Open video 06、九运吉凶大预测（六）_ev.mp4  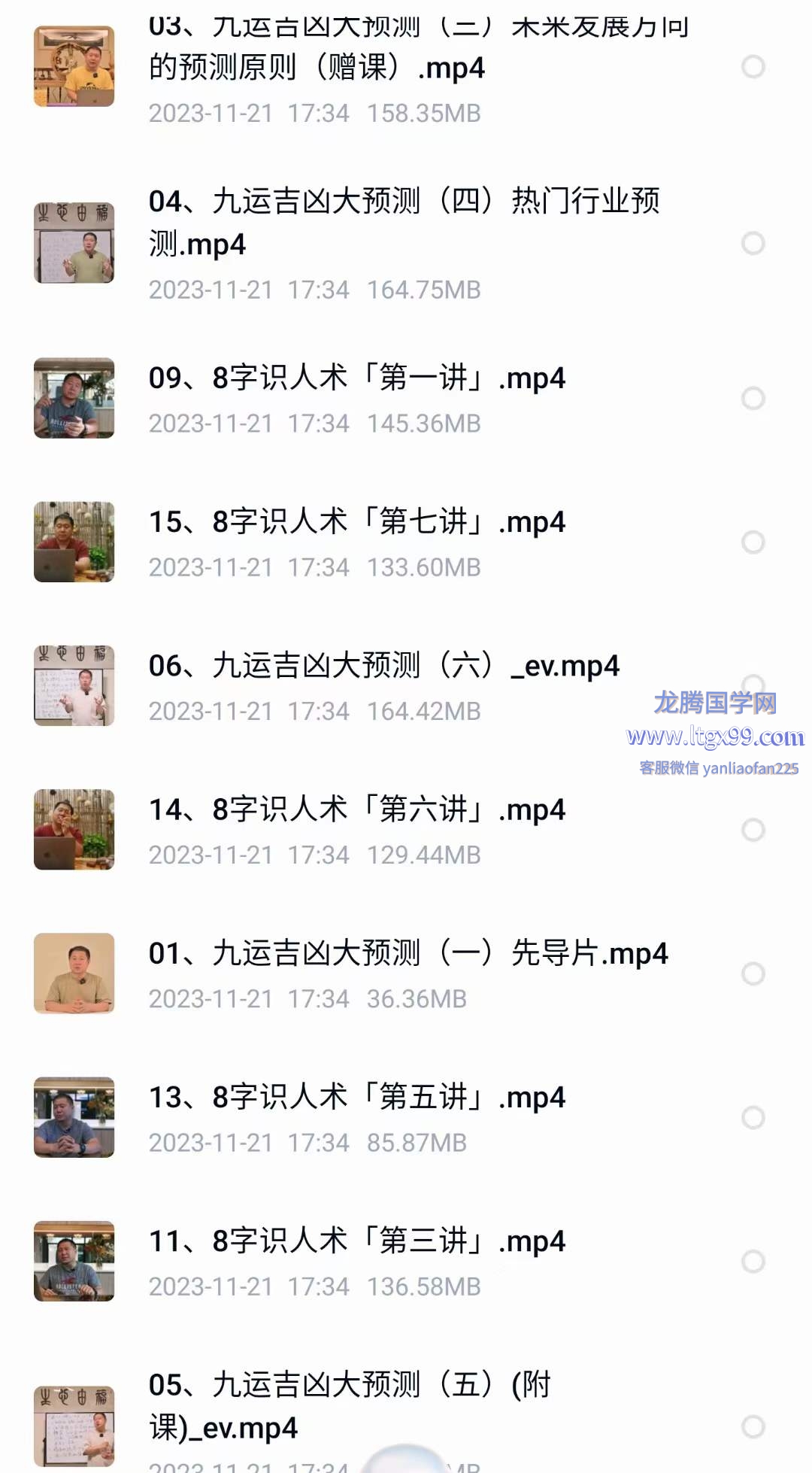[x=383, y=666]
